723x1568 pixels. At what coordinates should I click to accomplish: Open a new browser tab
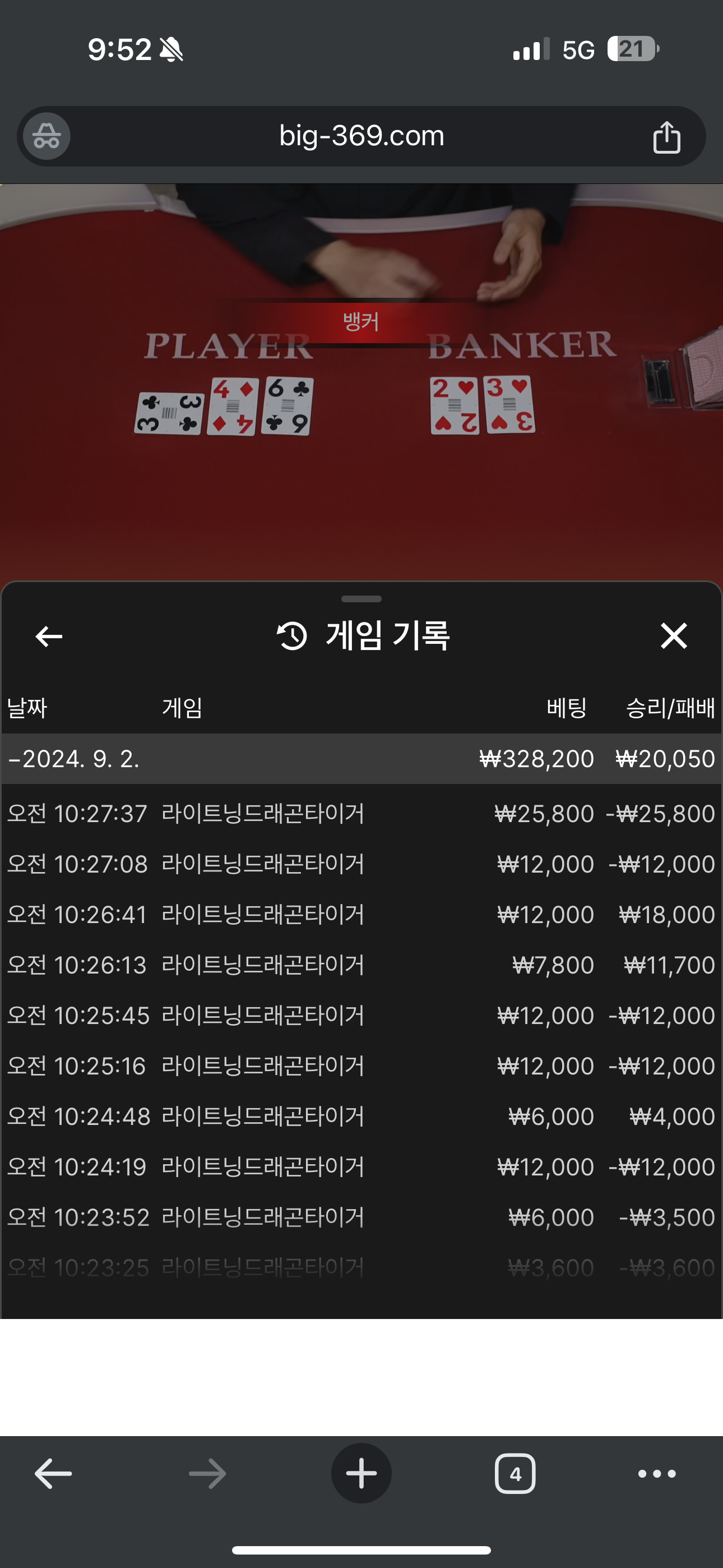pos(361,1474)
